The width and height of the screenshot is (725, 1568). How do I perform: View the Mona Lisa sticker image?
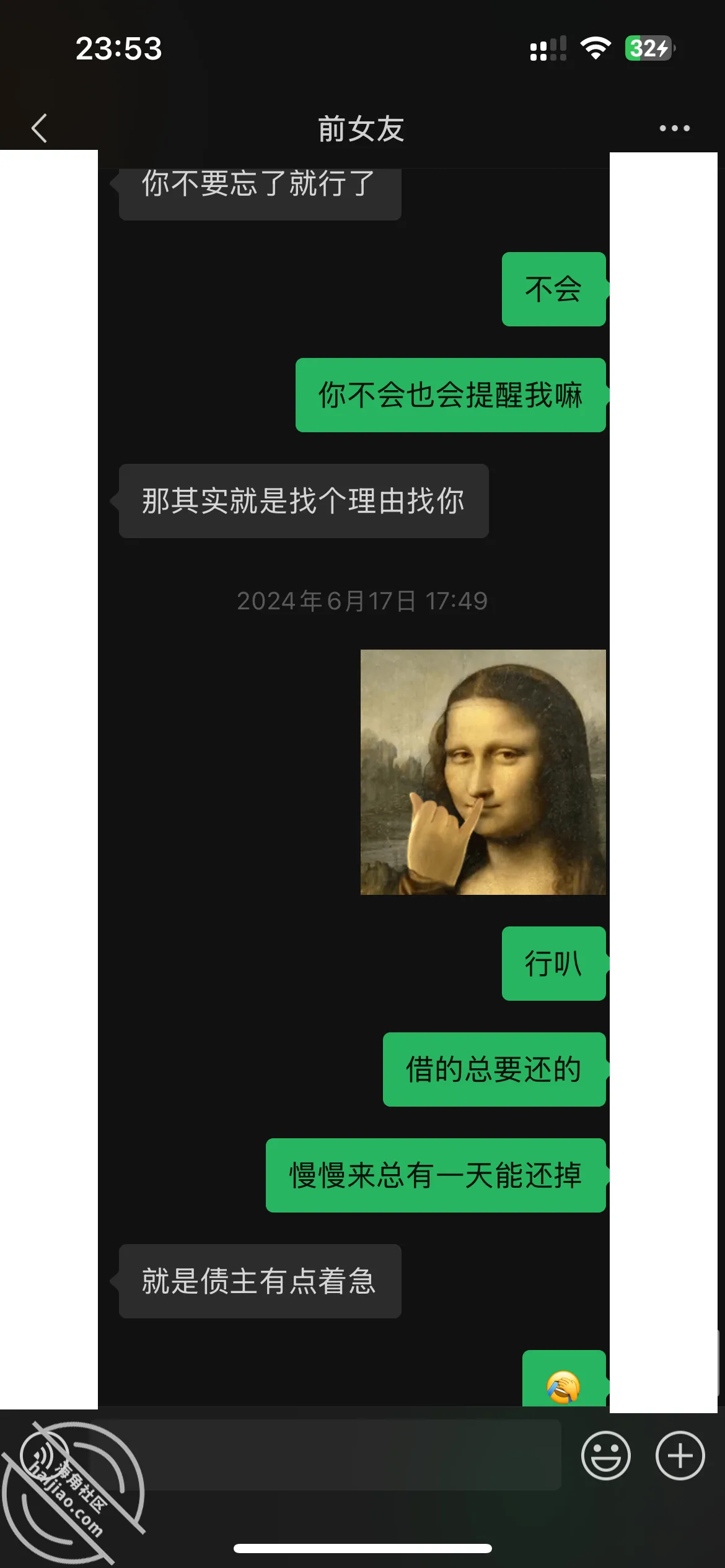click(483, 772)
